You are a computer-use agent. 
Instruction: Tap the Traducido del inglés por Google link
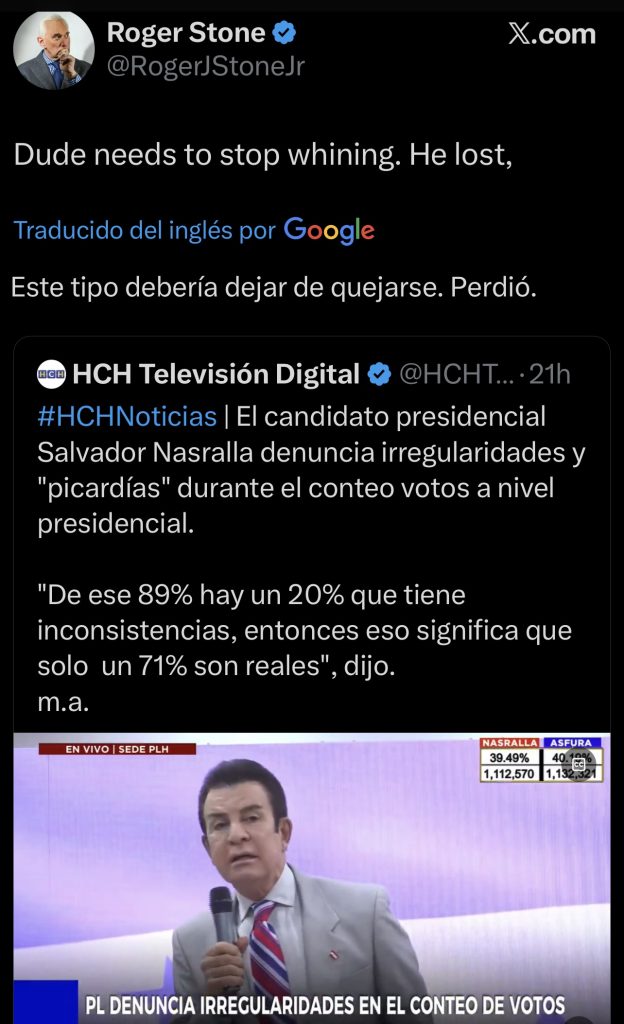click(x=193, y=231)
